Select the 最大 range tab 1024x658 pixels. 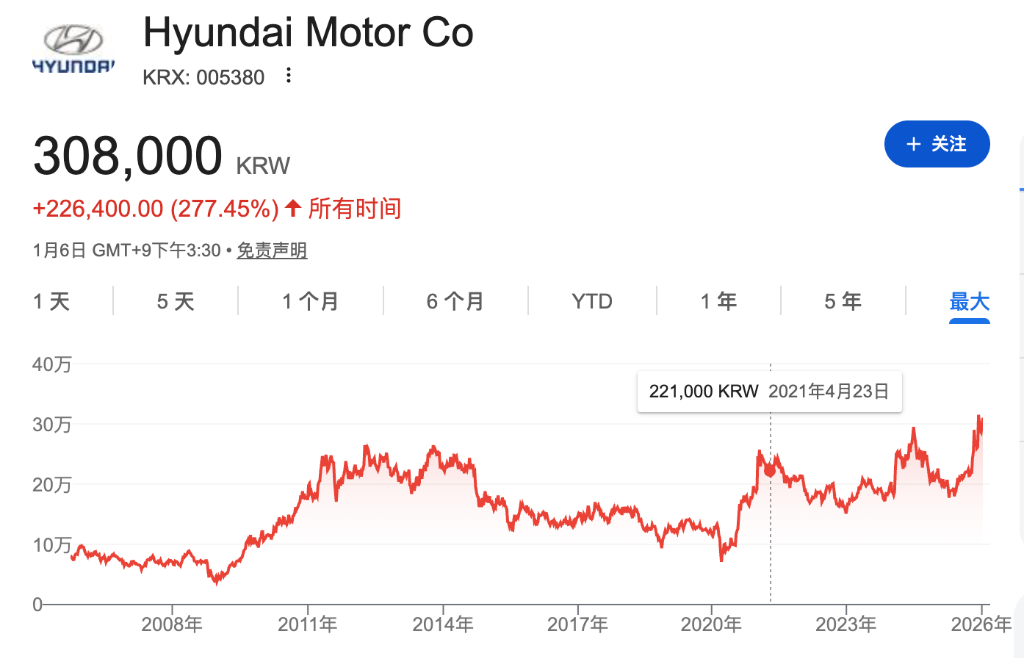pos(969,301)
